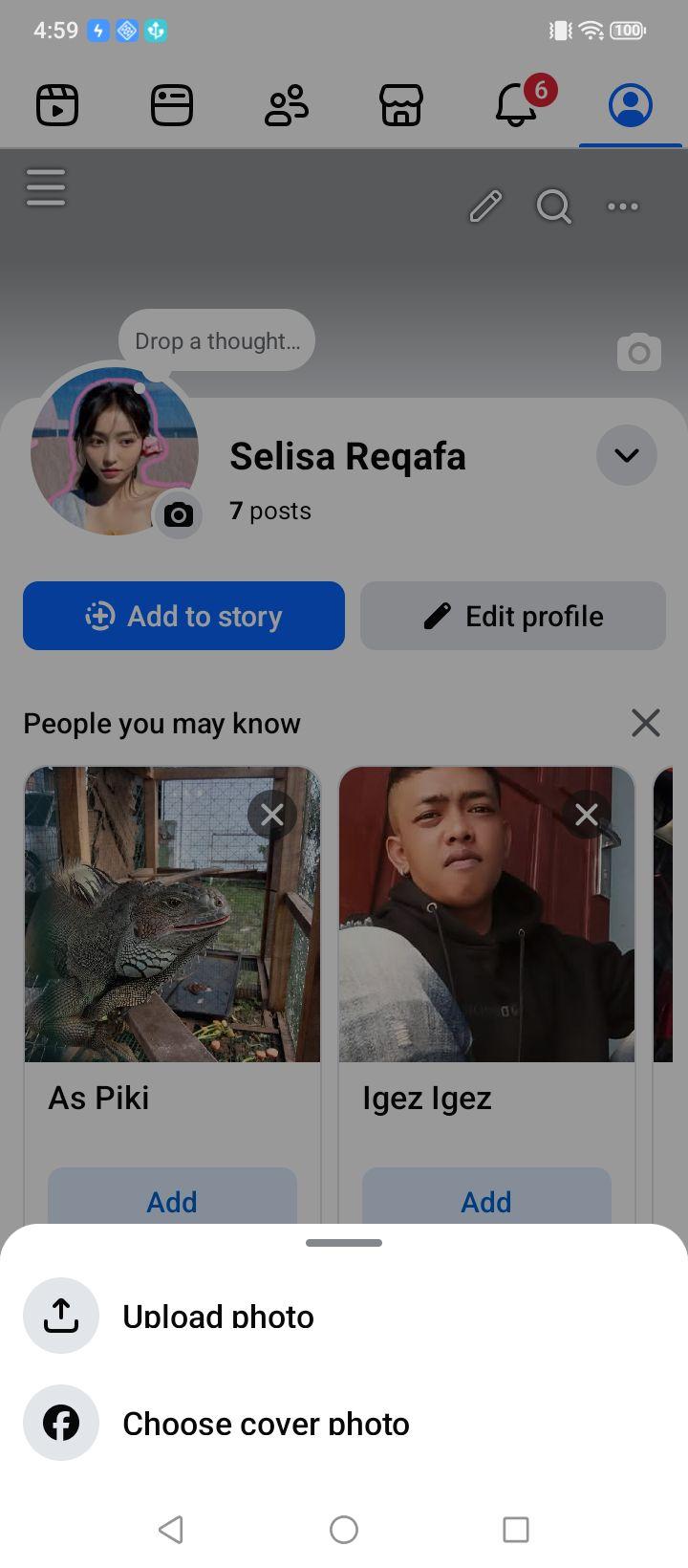Tap the pencil edit icon
The height and width of the screenshot is (1568, 688).
tap(485, 207)
